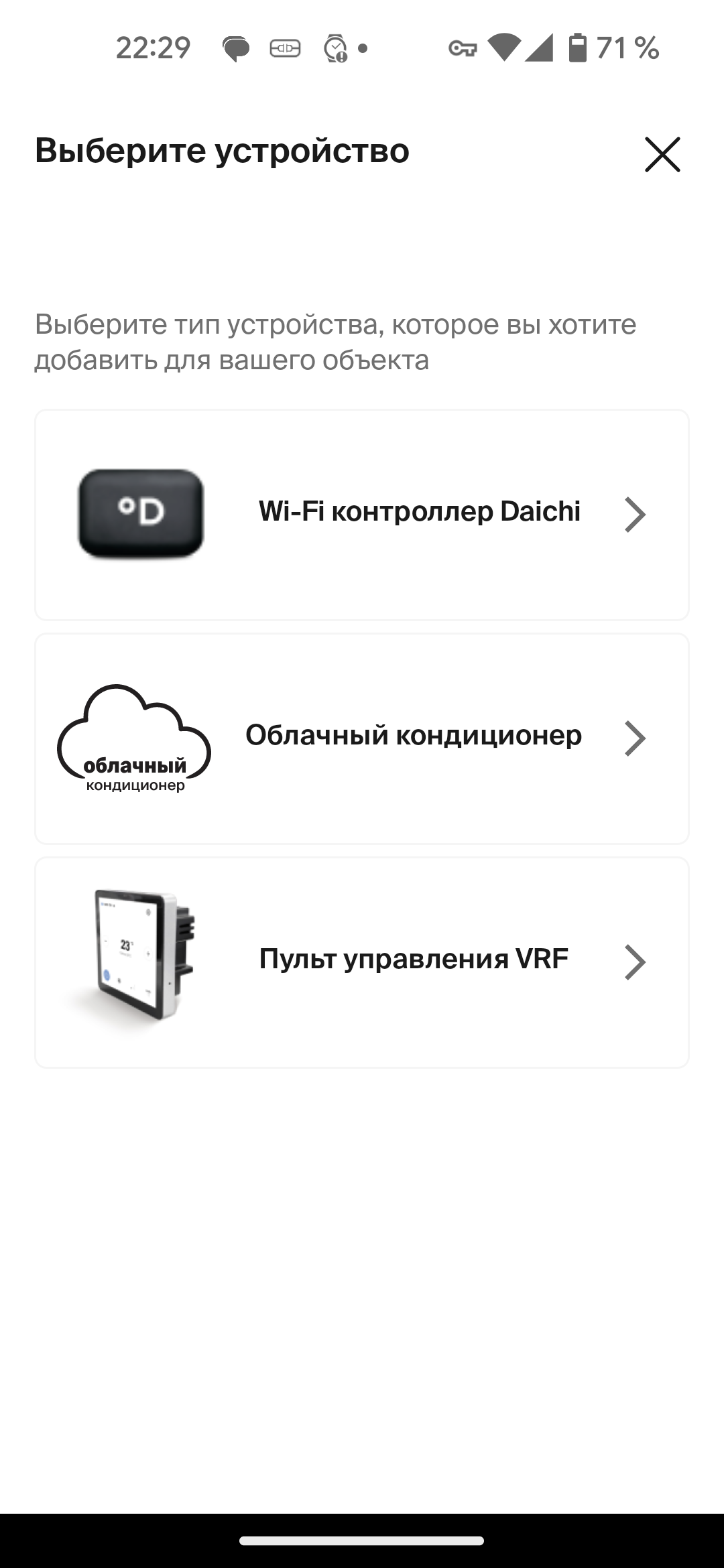Choose Облачный кондиционер option
The image size is (724, 1568).
[x=362, y=738]
